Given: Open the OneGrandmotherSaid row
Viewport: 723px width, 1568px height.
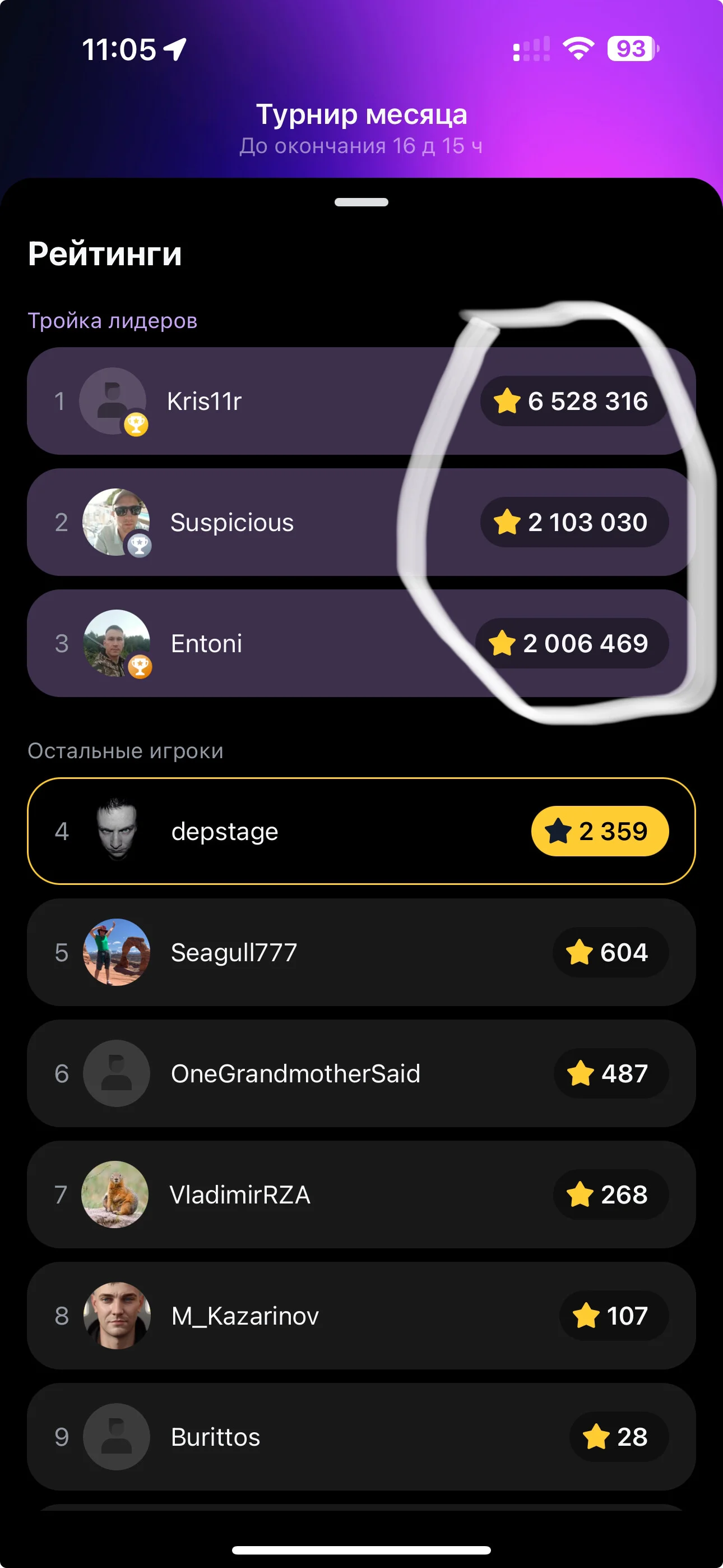Looking at the screenshot, I should click(361, 1073).
